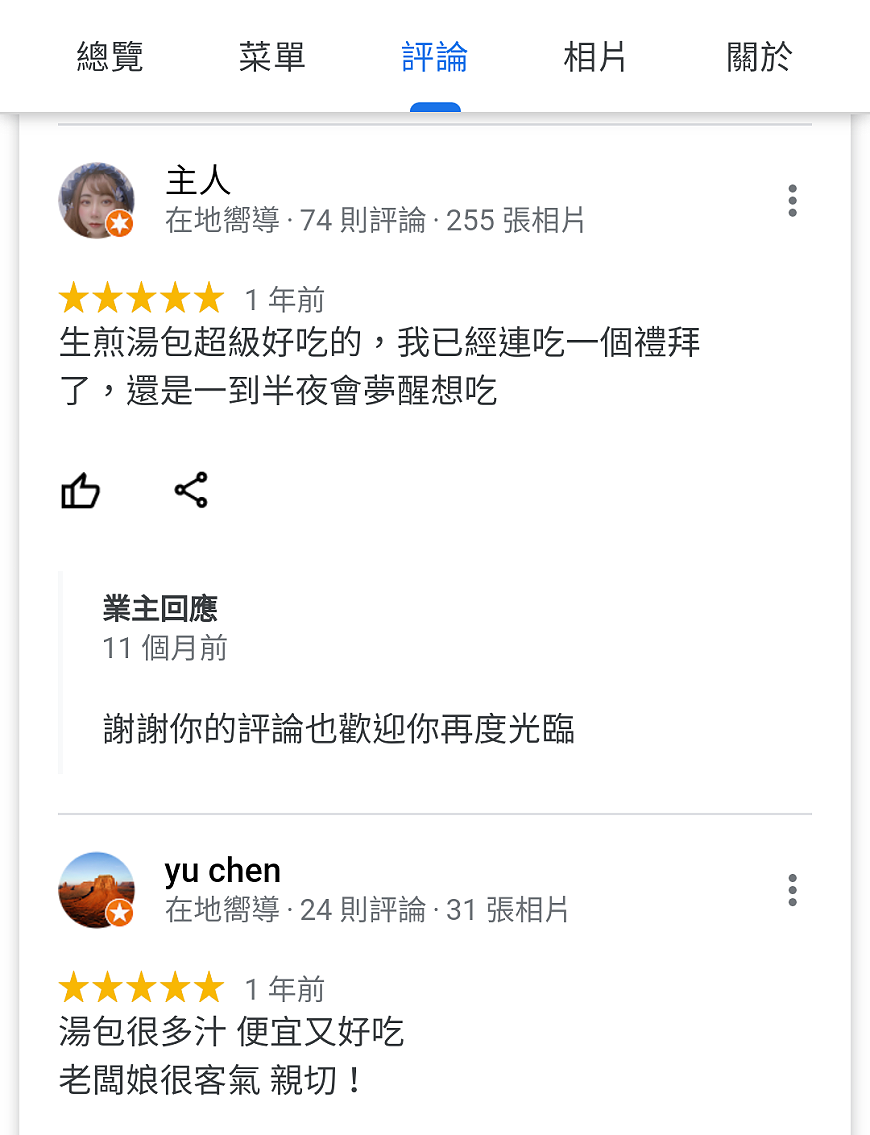Open yu chen's profile via username link
This screenshot has width=870, height=1135.
pyautogui.click(x=222, y=870)
